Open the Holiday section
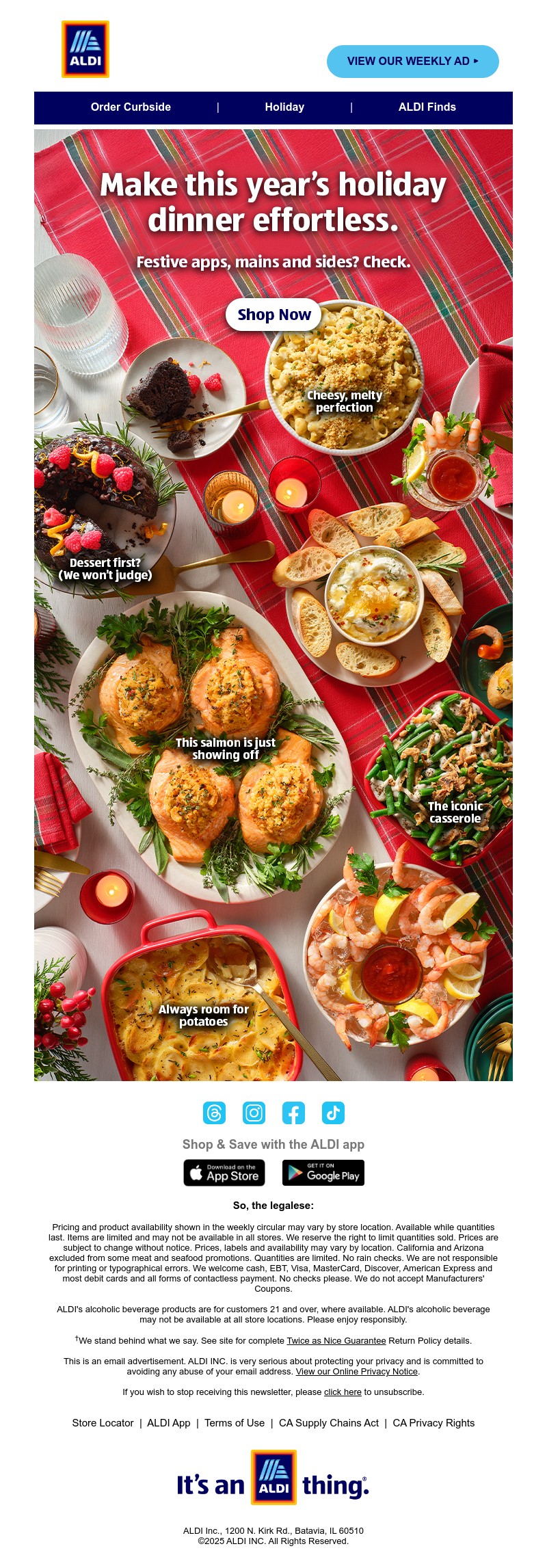Screen dimensions: 547x1568 pyautogui.click(x=284, y=107)
